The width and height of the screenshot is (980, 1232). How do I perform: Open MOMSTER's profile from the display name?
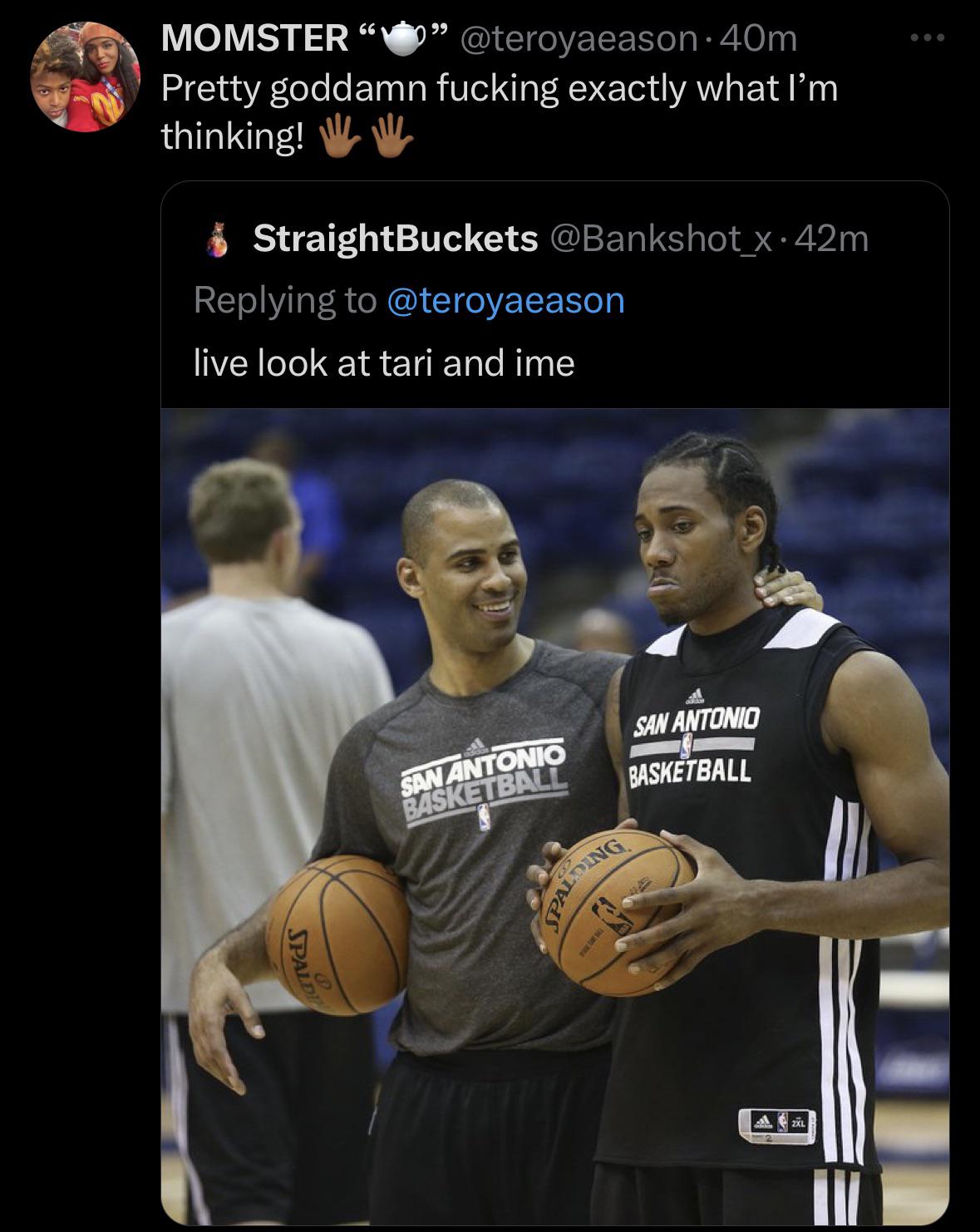[x=254, y=38]
